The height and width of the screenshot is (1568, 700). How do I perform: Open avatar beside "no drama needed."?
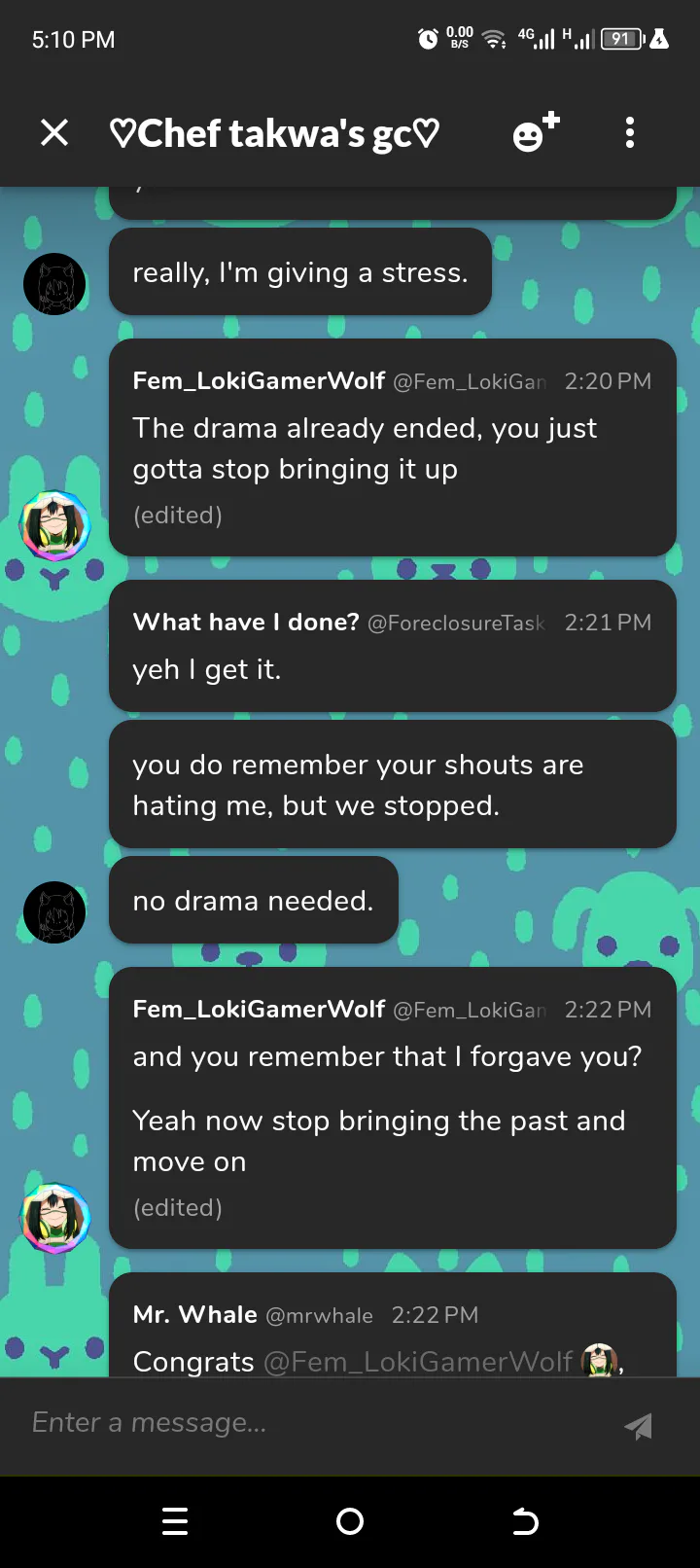54,912
